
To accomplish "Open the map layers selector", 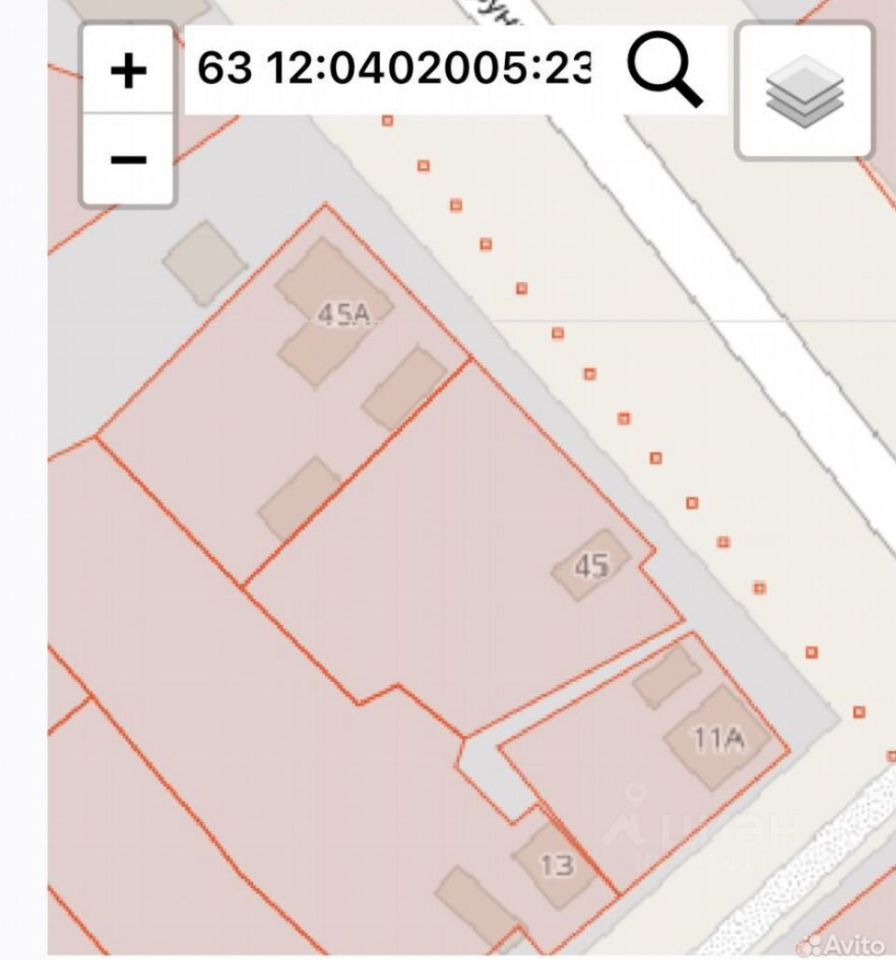I will 804,91.
